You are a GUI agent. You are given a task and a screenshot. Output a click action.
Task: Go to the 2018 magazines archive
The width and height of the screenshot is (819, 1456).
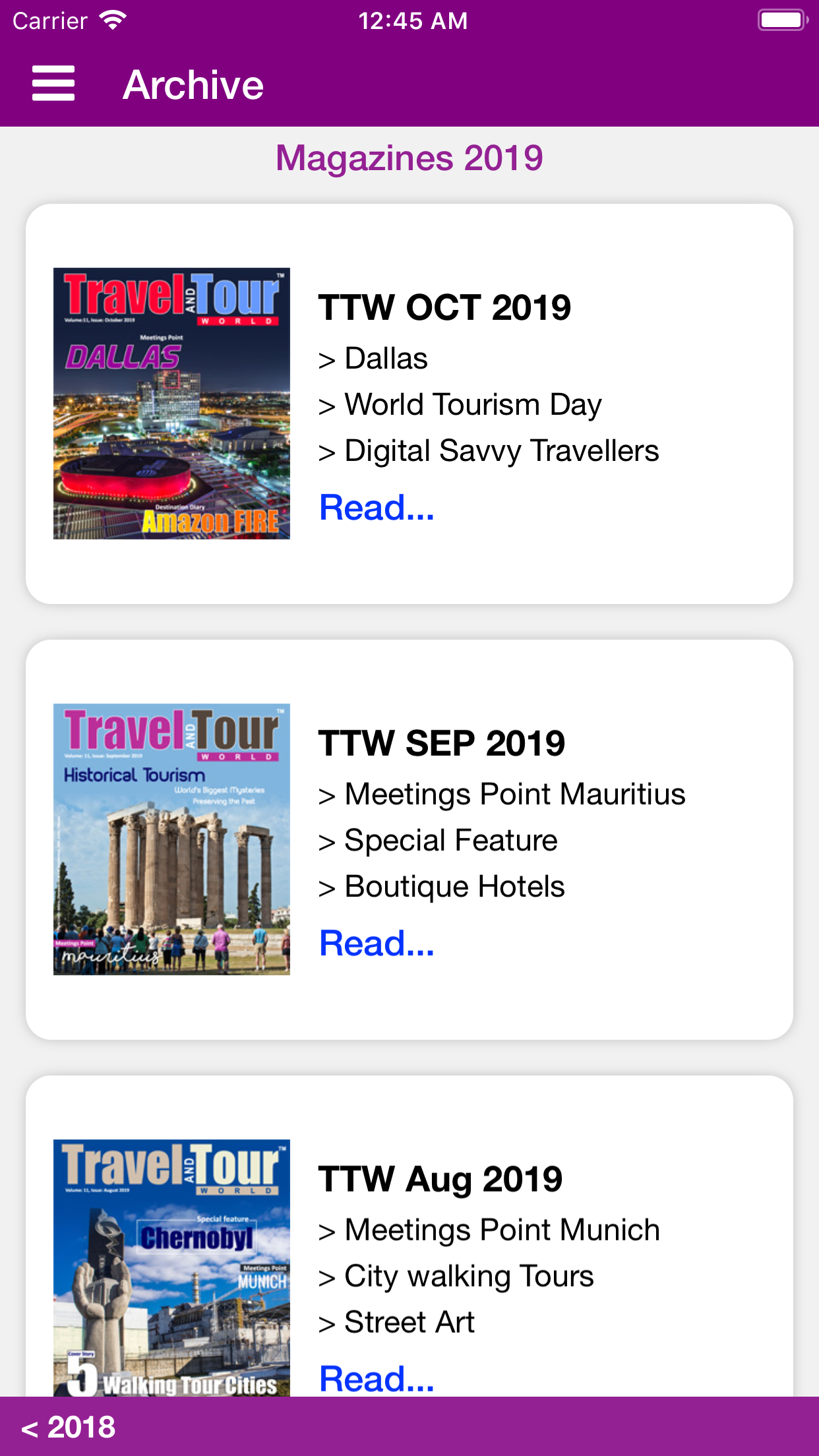(69, 1427)
